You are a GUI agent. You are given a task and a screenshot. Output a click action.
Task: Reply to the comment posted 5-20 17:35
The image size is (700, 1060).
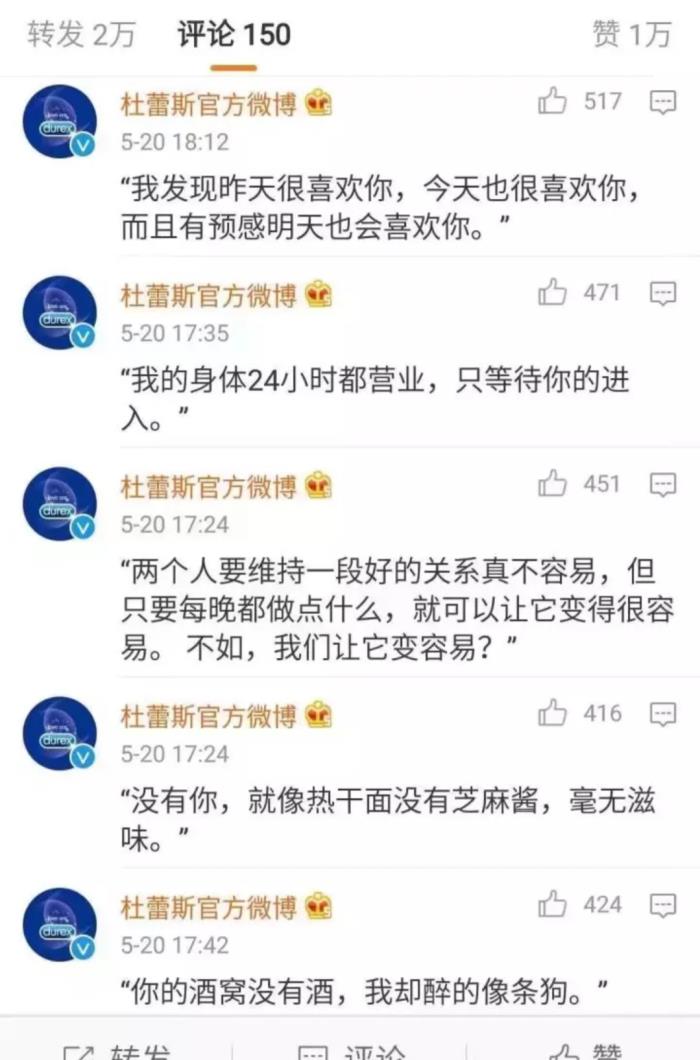coord(662,293)
